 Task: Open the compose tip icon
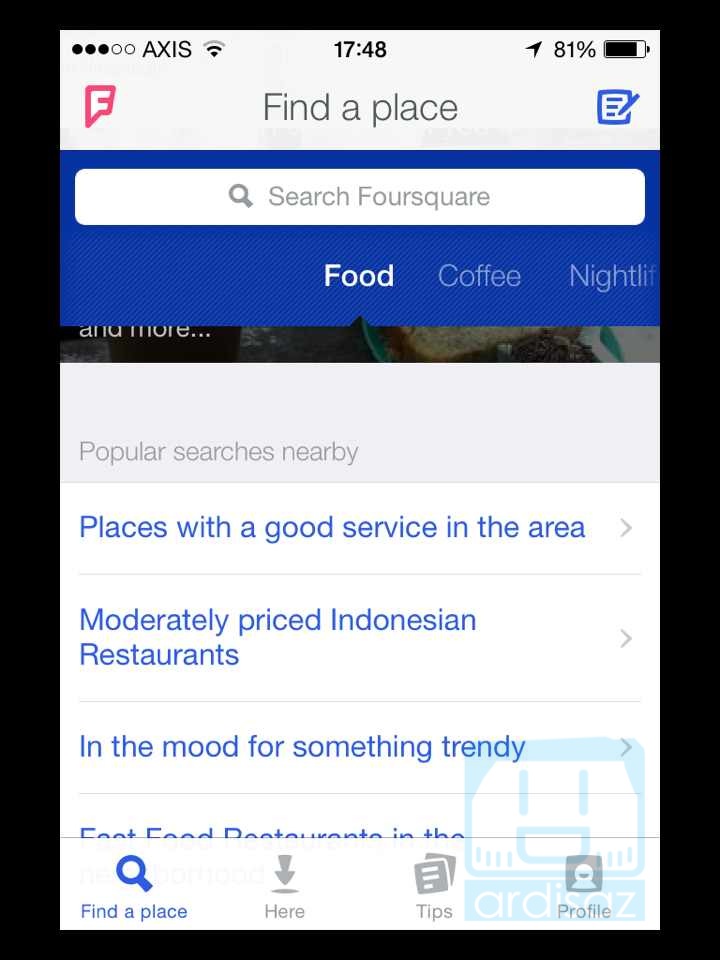click(x=618, y=107)
